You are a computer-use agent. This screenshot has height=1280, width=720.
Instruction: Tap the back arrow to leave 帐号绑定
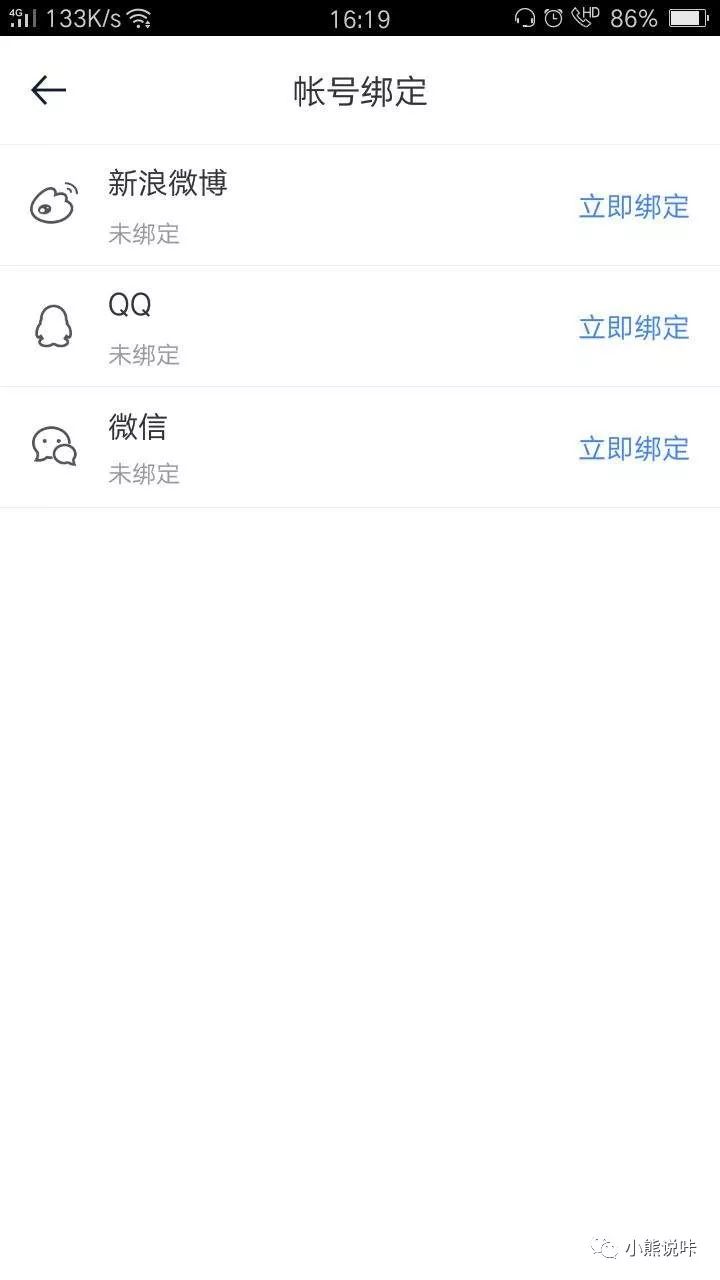coord(47,90)
